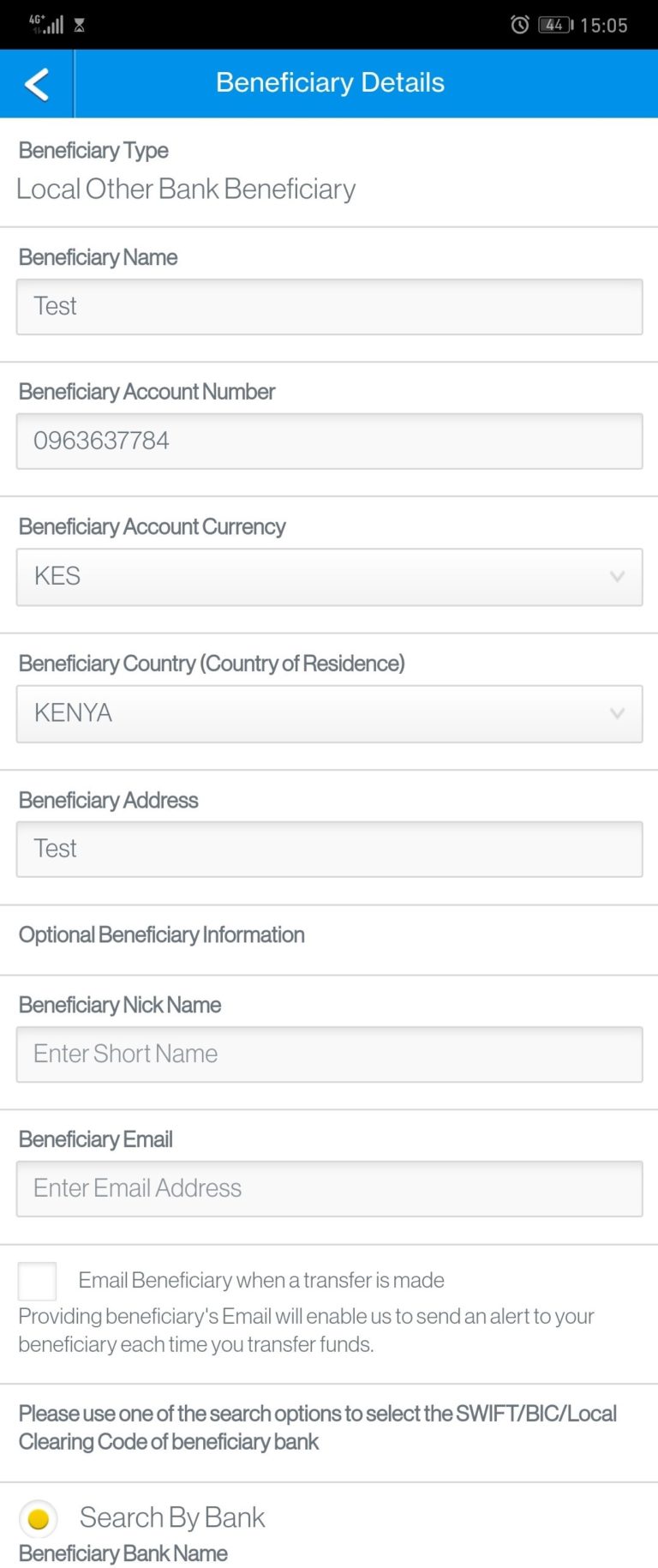Tap the Beneficiary Details title bar

[329, 82]
